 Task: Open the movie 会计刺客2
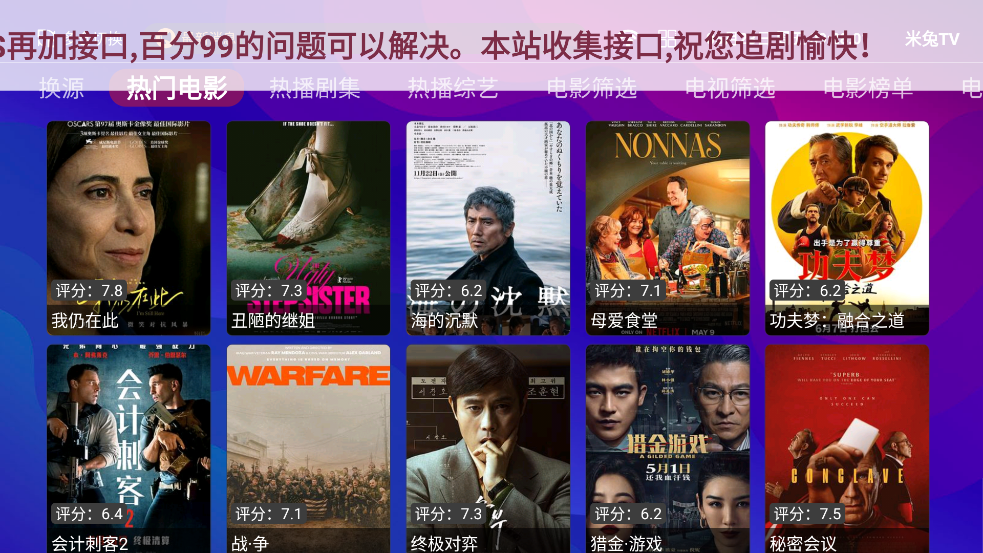(129, 448)
